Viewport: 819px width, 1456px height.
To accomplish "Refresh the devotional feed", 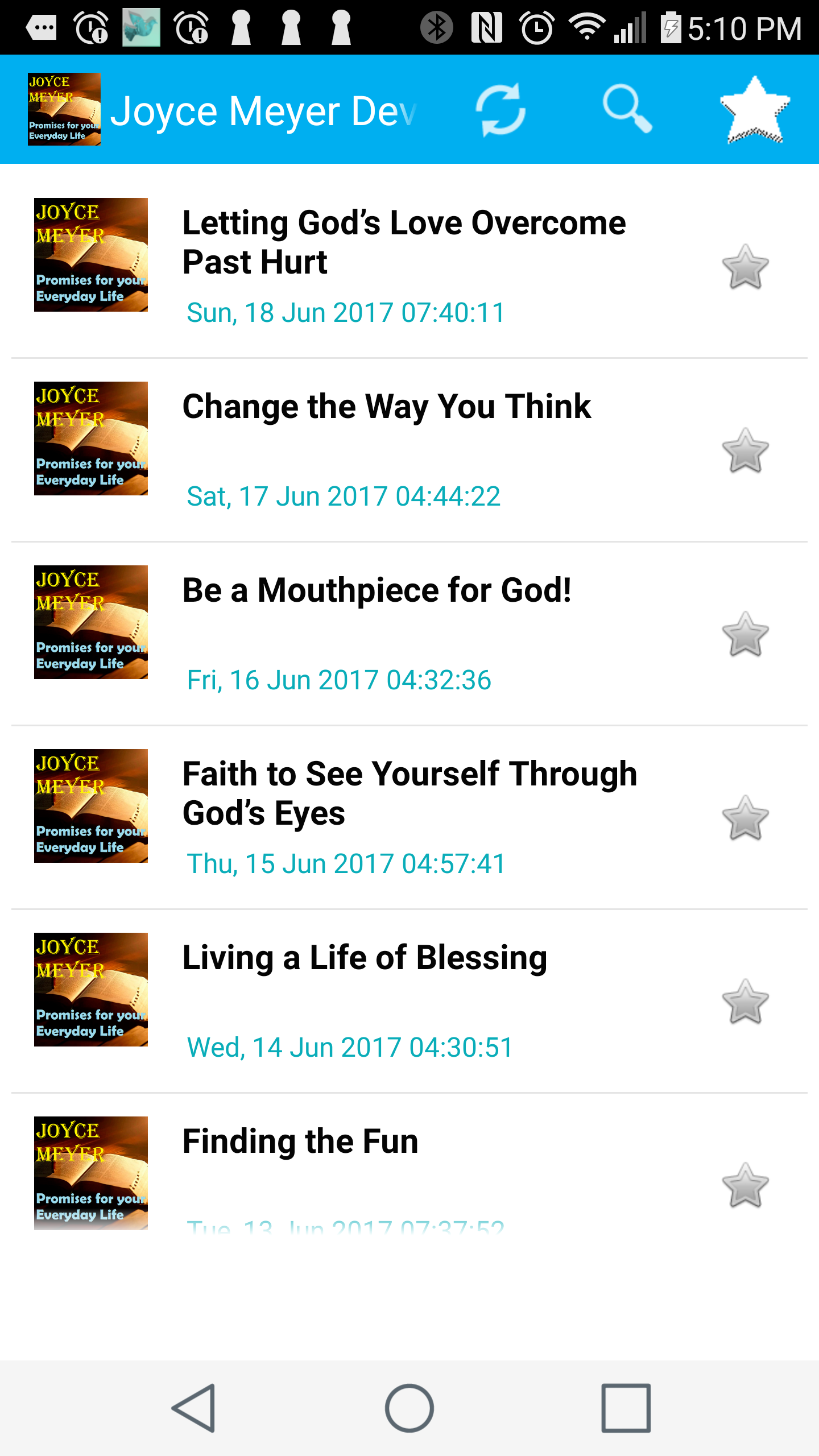I will 500,109.
